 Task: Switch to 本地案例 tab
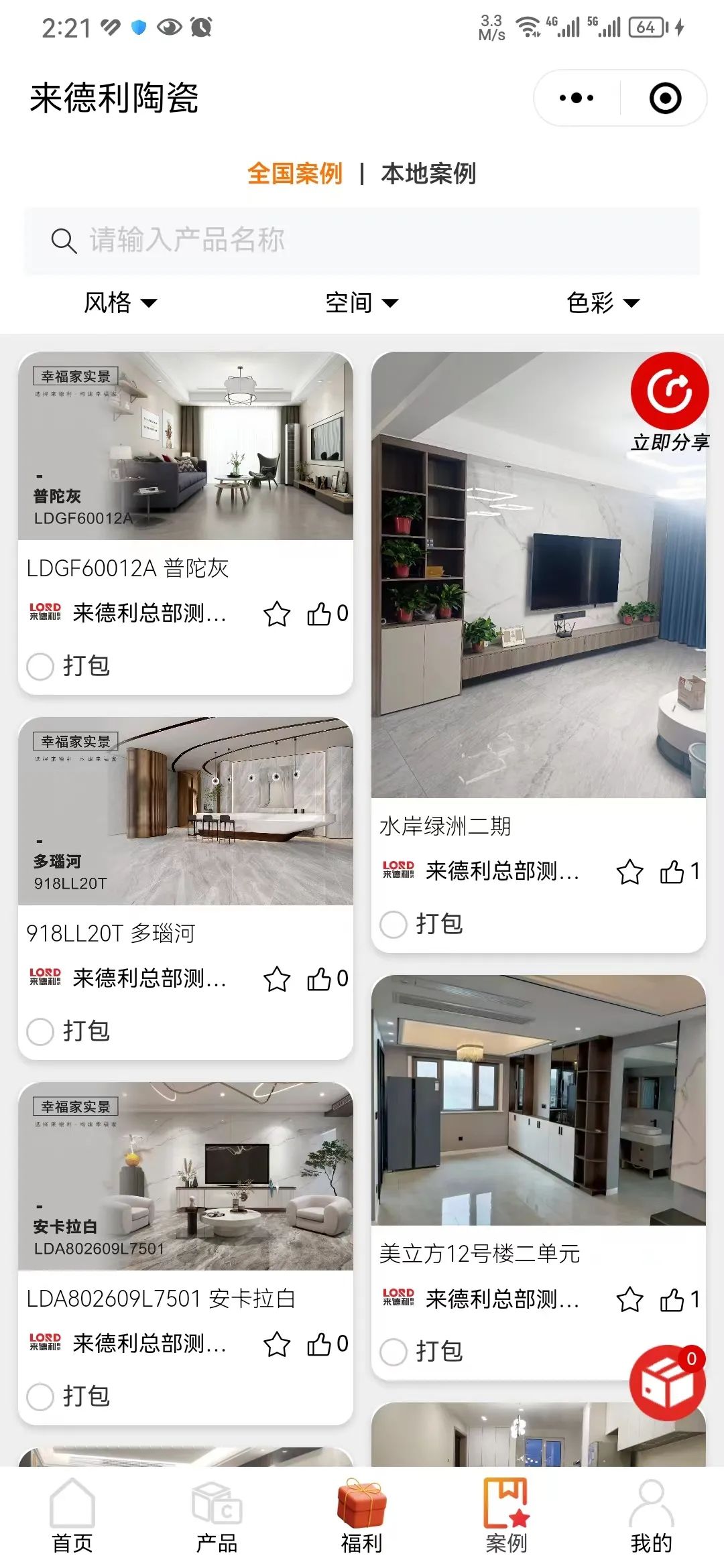point(428,174)
